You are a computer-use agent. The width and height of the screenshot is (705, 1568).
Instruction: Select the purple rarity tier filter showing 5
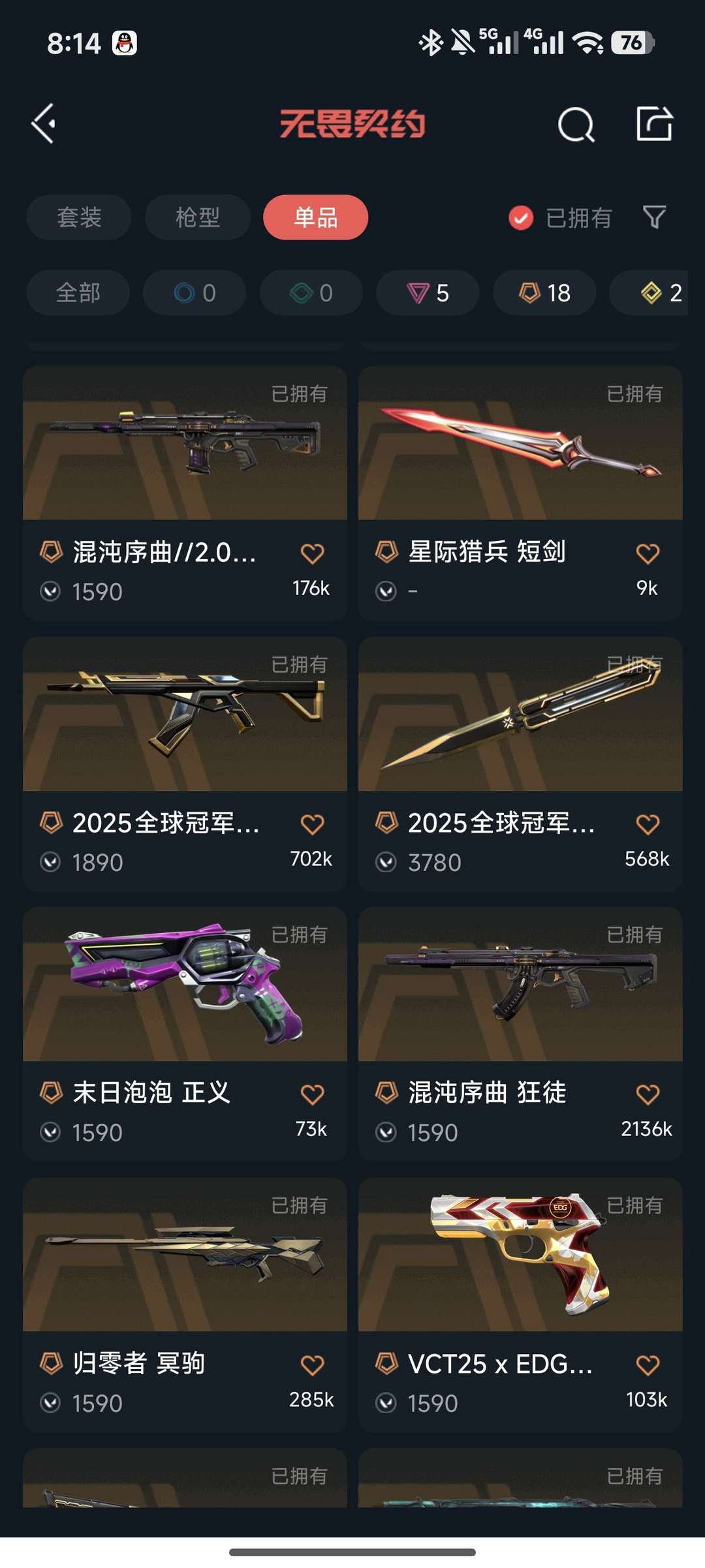[x=427, y=292]
